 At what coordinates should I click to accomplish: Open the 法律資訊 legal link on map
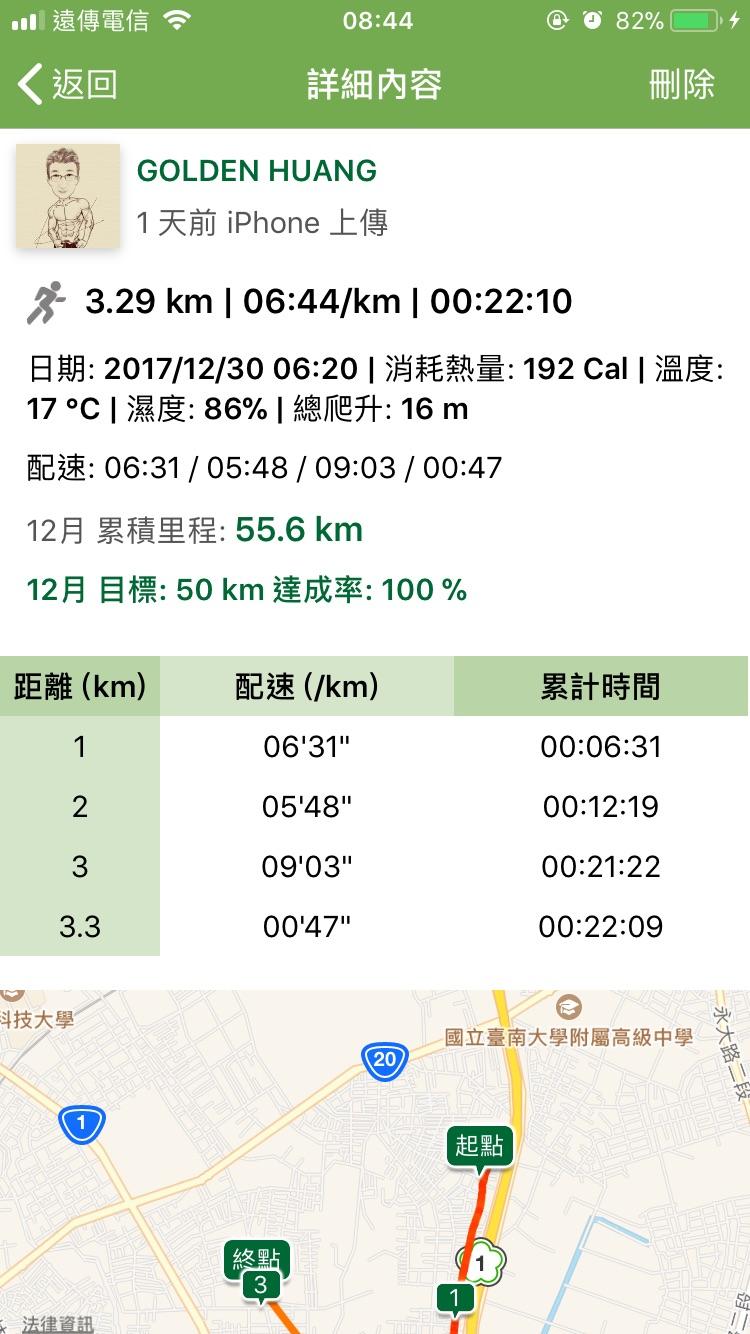click(55, 1323)
